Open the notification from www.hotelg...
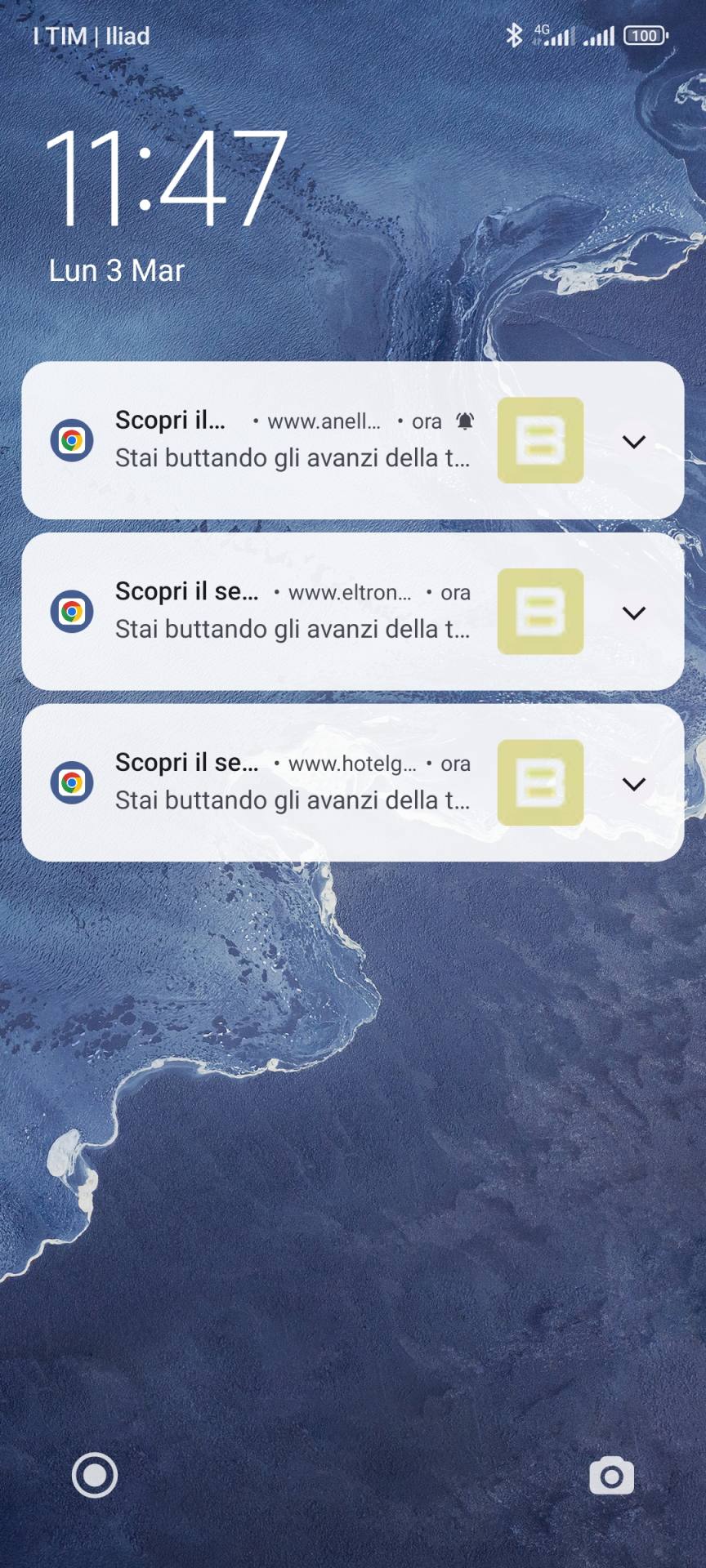706x1568 pixels. click(x=352, y=782)
